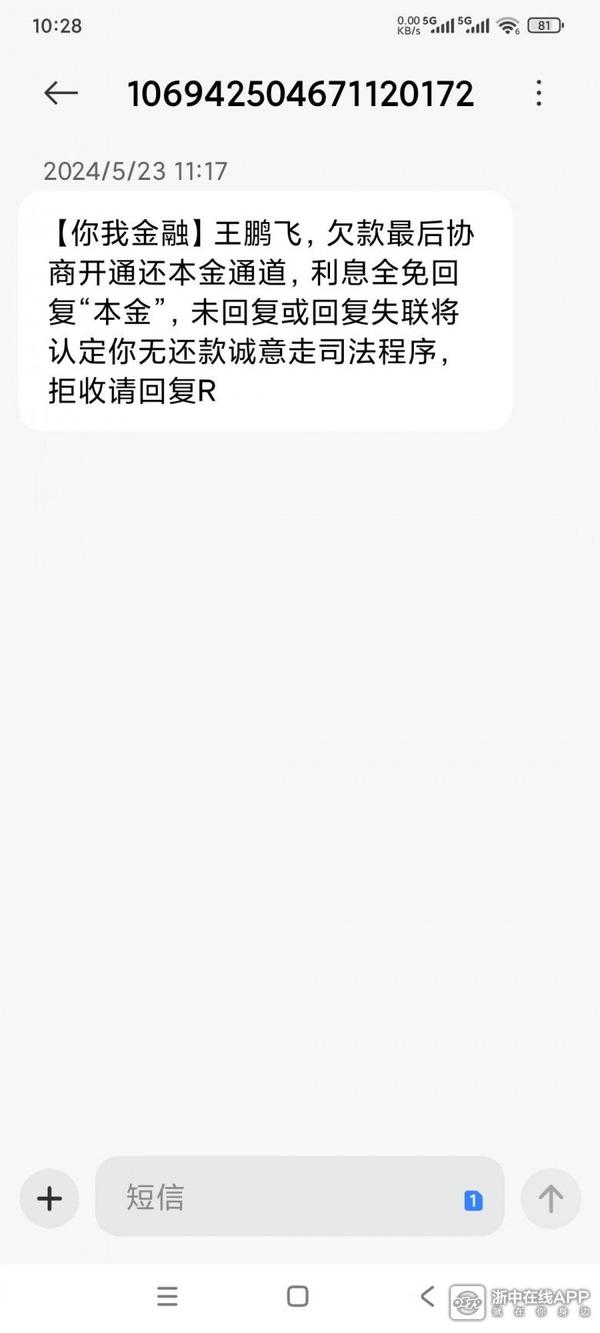The width and height of the screenshot is (600, 1333).
Task: Tap the send arrow button
Action: point(551,1198)
